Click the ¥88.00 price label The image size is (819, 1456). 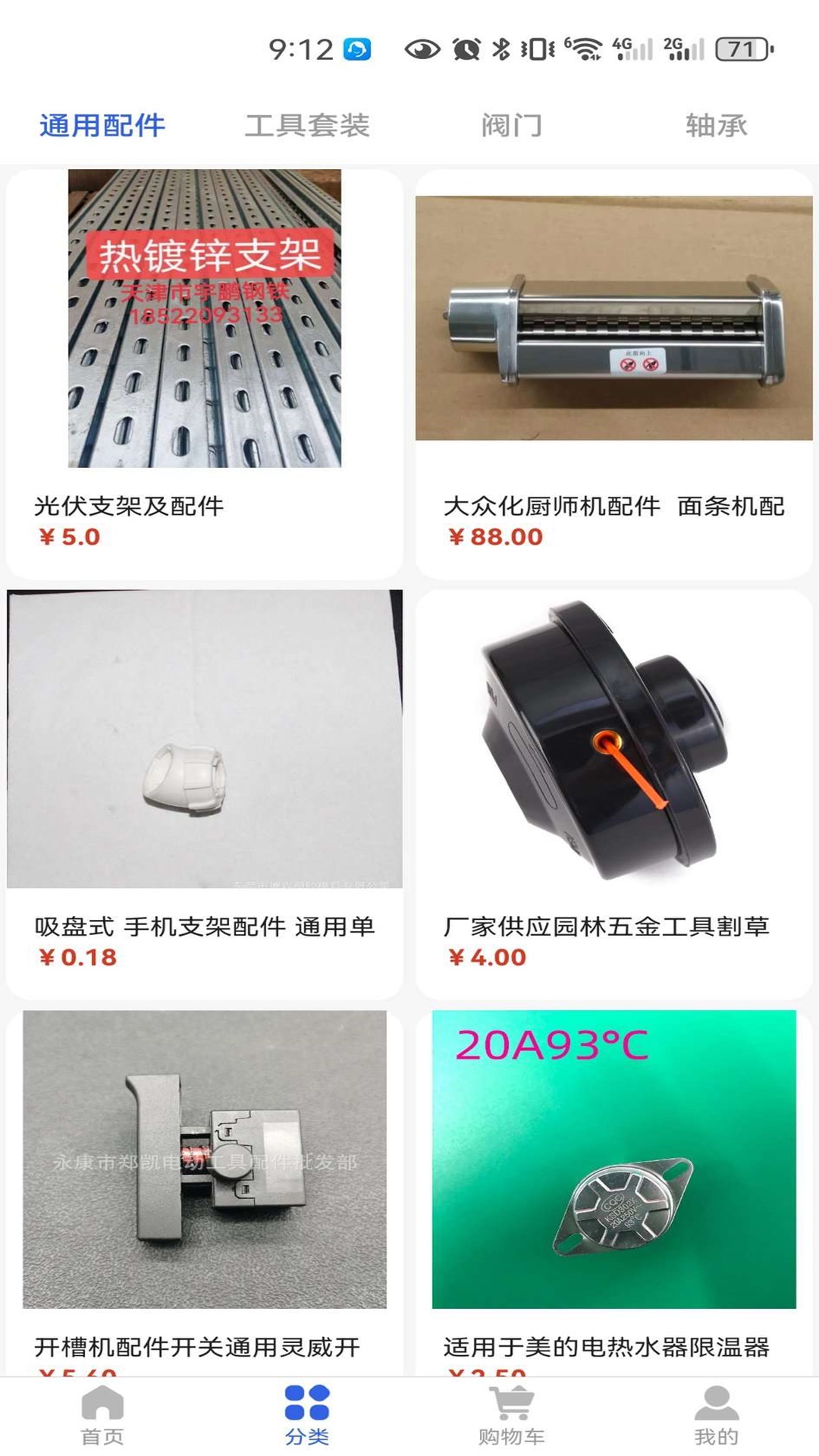pos(494,538)
